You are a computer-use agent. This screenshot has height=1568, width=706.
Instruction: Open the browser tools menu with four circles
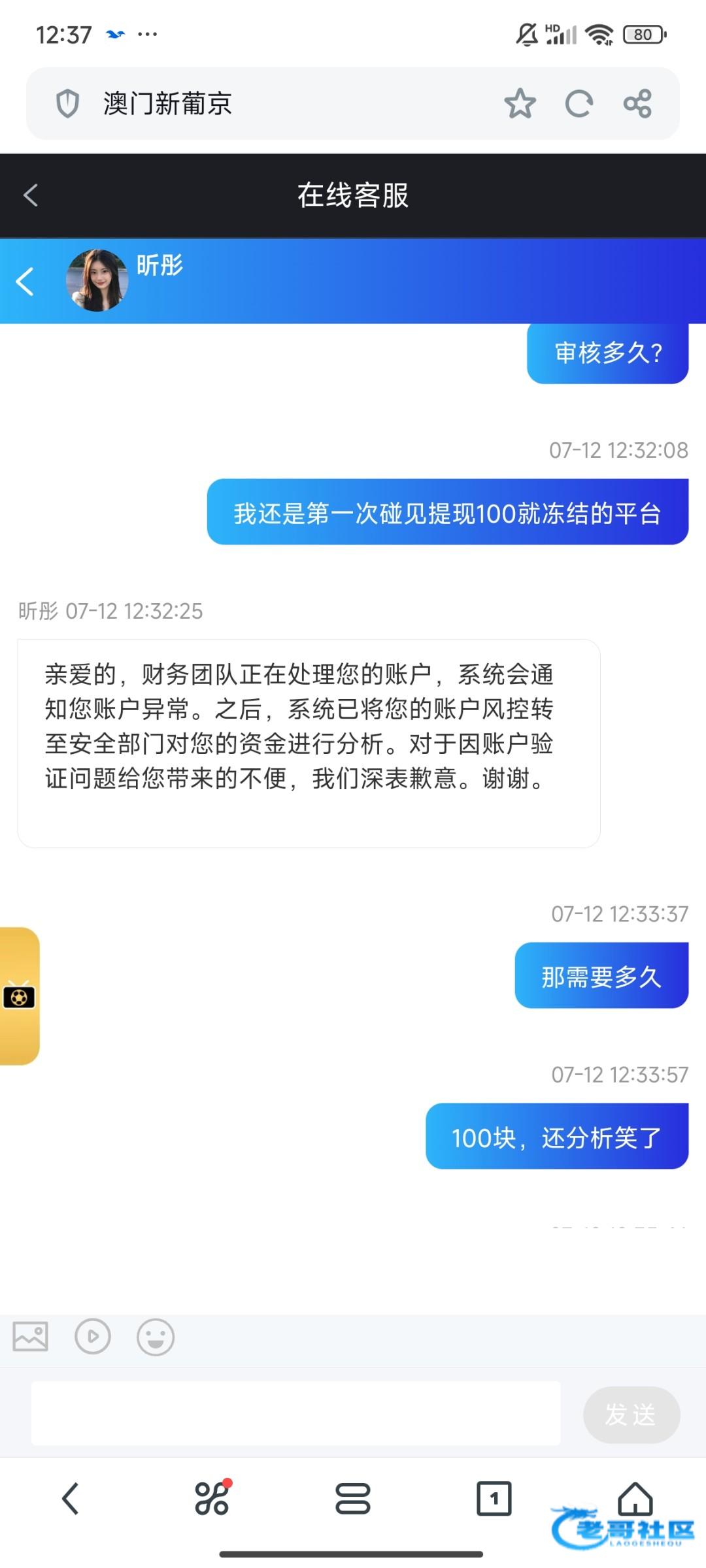[212, 1498]
